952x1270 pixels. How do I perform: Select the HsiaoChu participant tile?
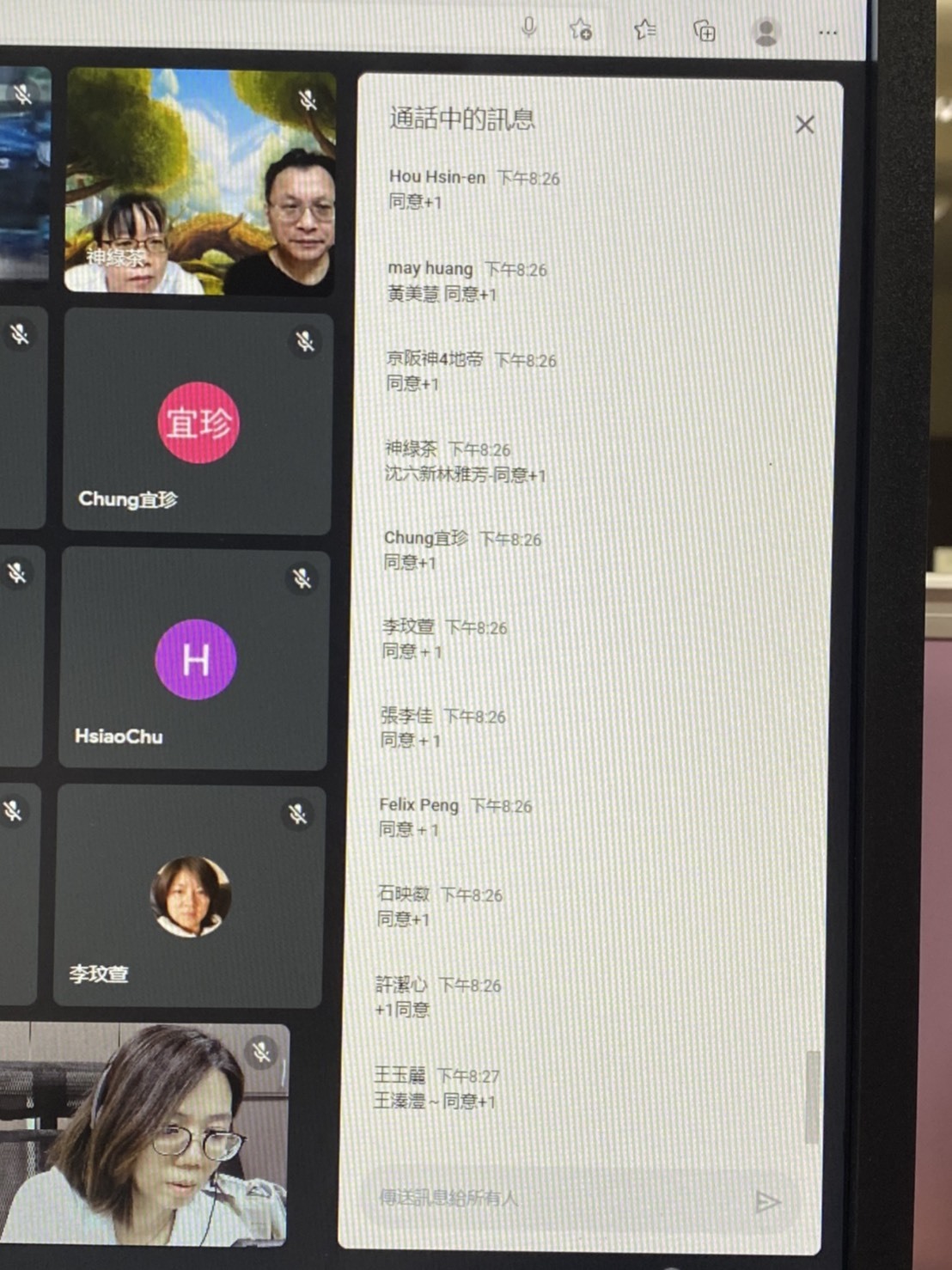(194, 659)
